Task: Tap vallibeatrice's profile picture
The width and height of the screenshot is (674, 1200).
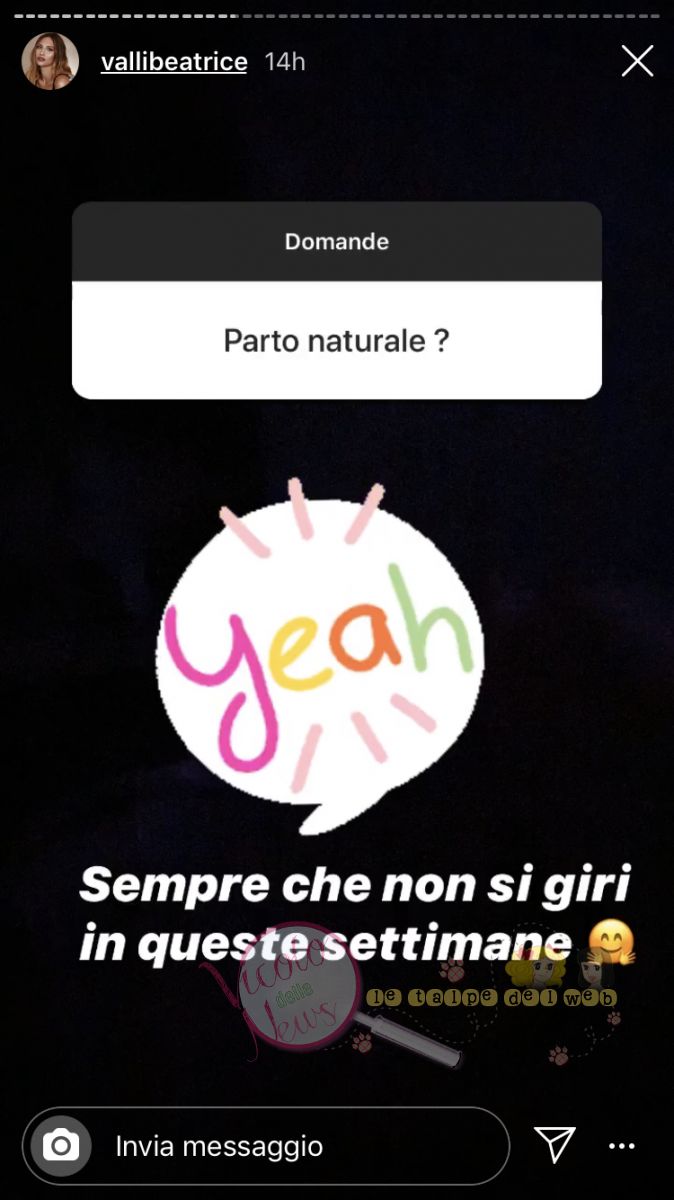Action: pos(50,61)
